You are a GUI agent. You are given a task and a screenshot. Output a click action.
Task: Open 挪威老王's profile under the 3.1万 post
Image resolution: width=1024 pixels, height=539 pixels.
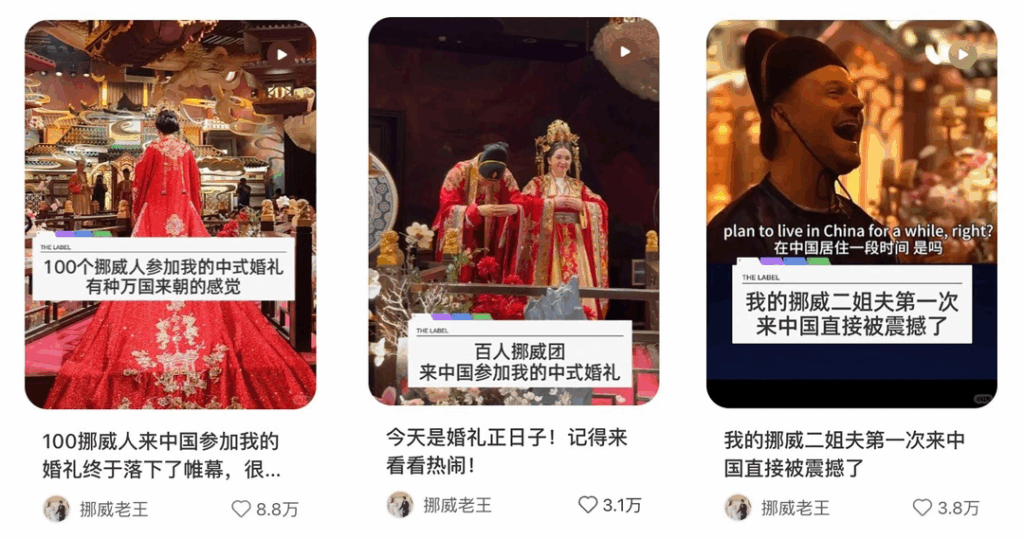[440, 505]
